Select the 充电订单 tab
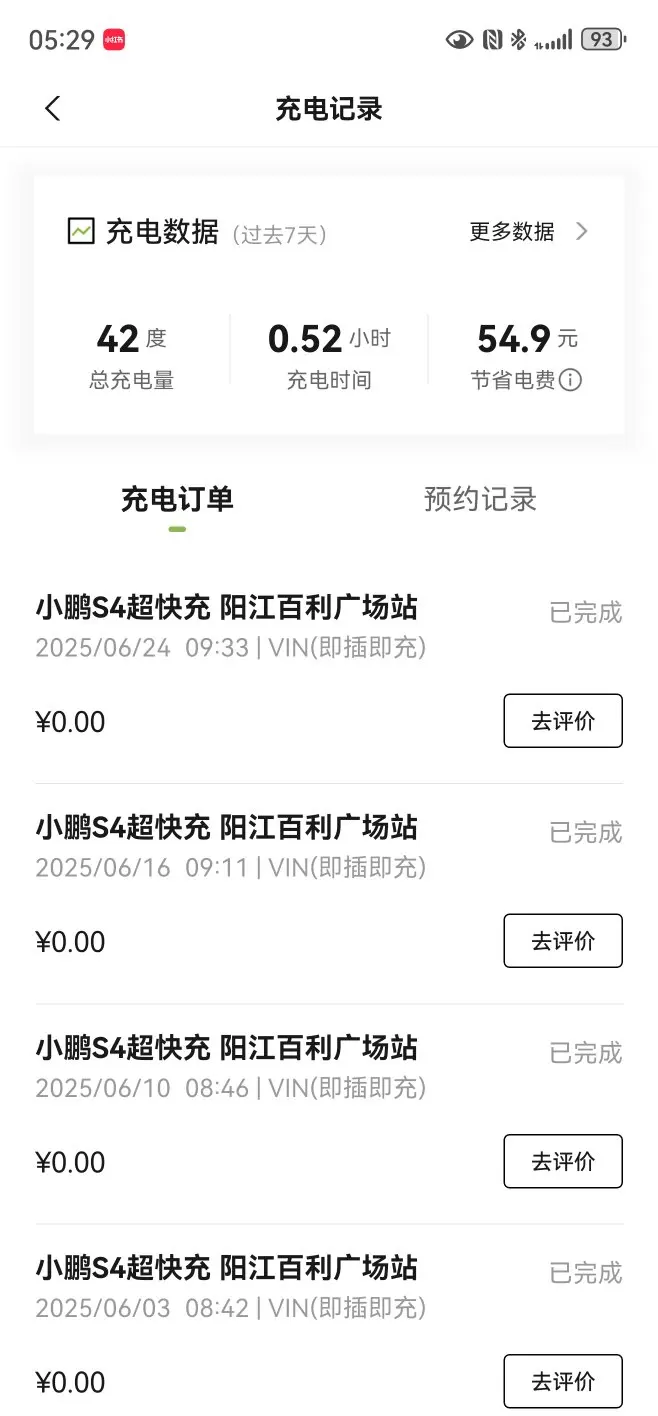This screenshot has height=1416, width=658. point(177,499)
